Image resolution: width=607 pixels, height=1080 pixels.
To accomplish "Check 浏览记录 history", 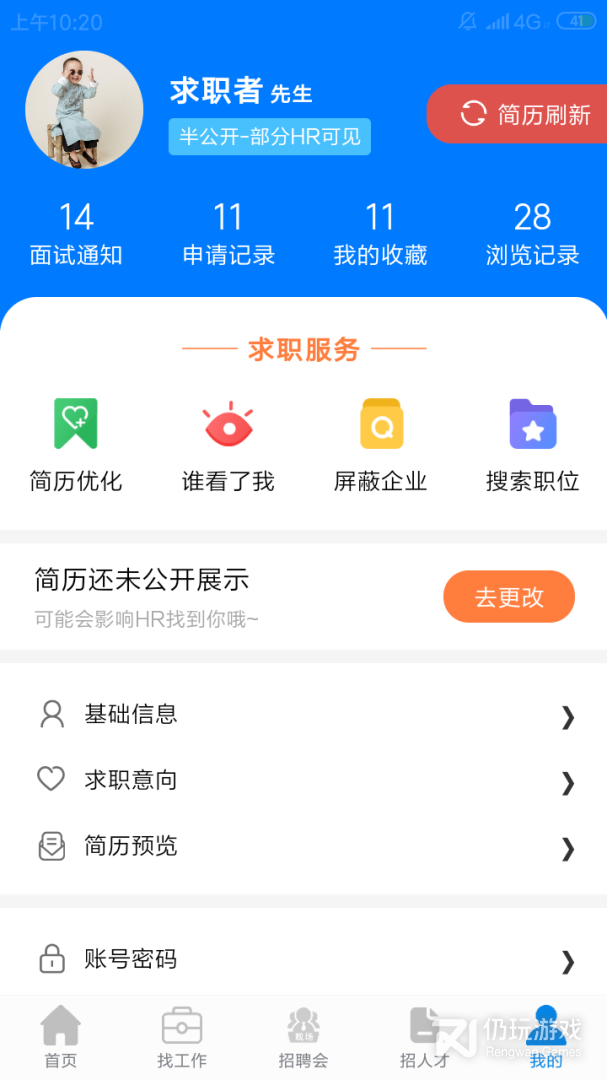I will coord(532,234).
